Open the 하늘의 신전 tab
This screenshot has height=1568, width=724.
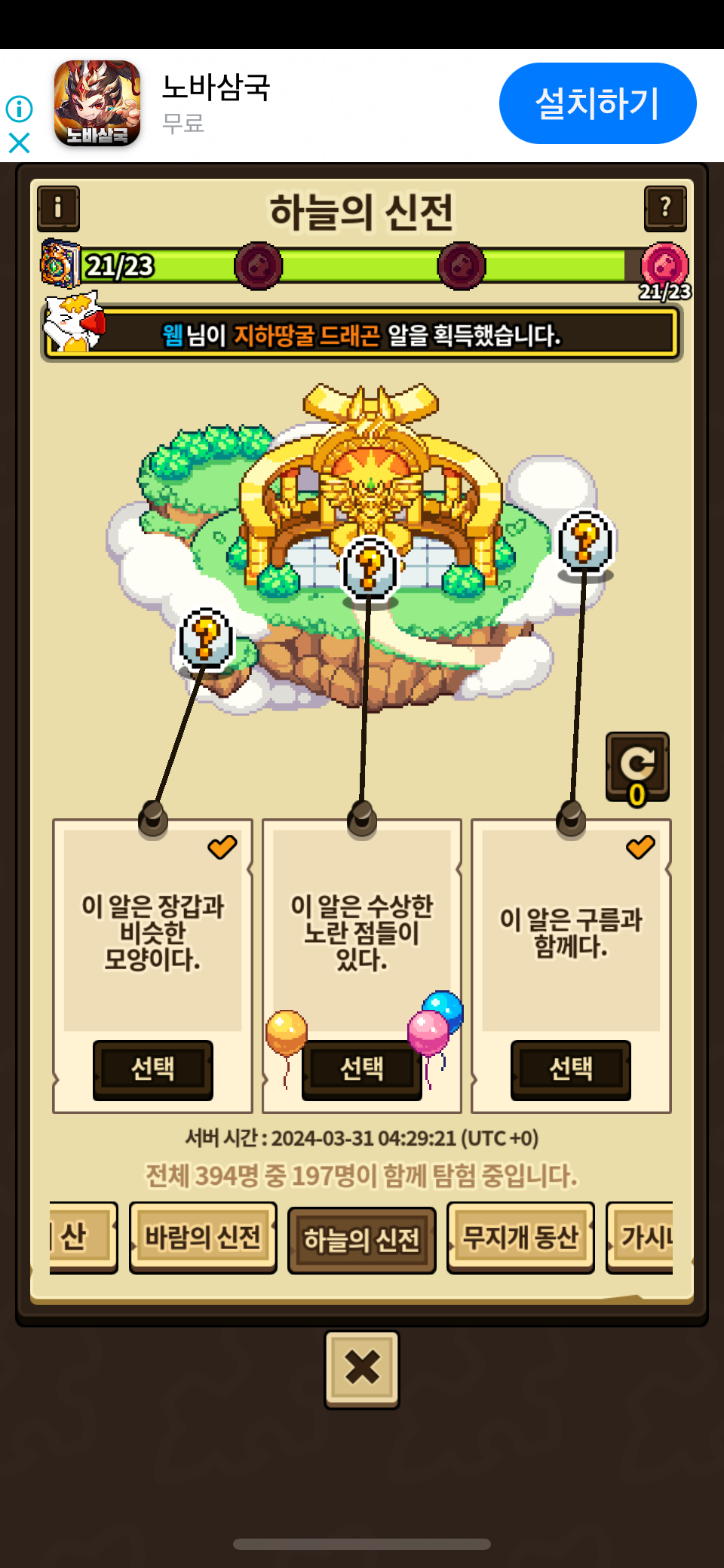click(362, 1240)
